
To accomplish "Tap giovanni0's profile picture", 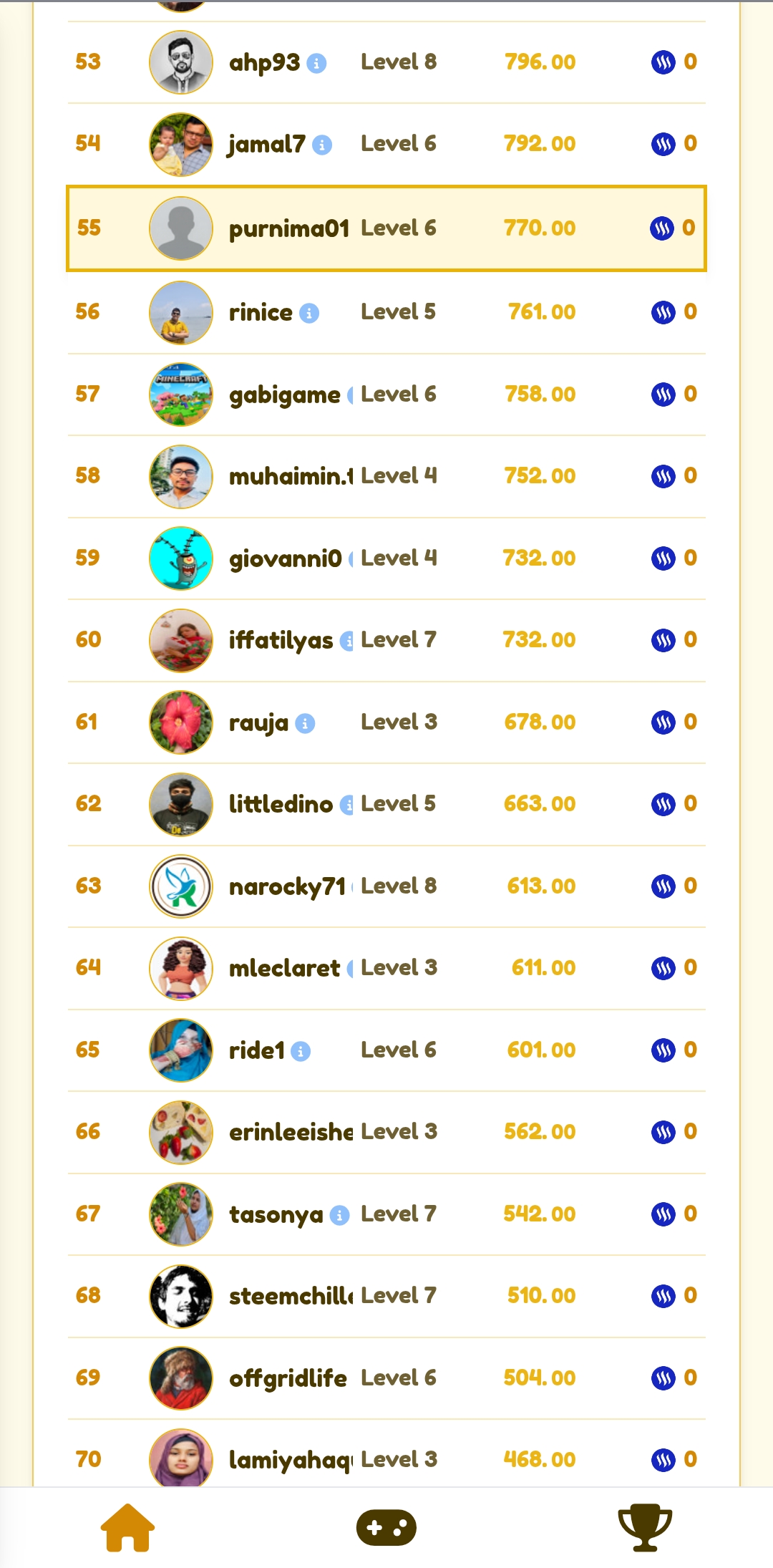I will point(181,558).
